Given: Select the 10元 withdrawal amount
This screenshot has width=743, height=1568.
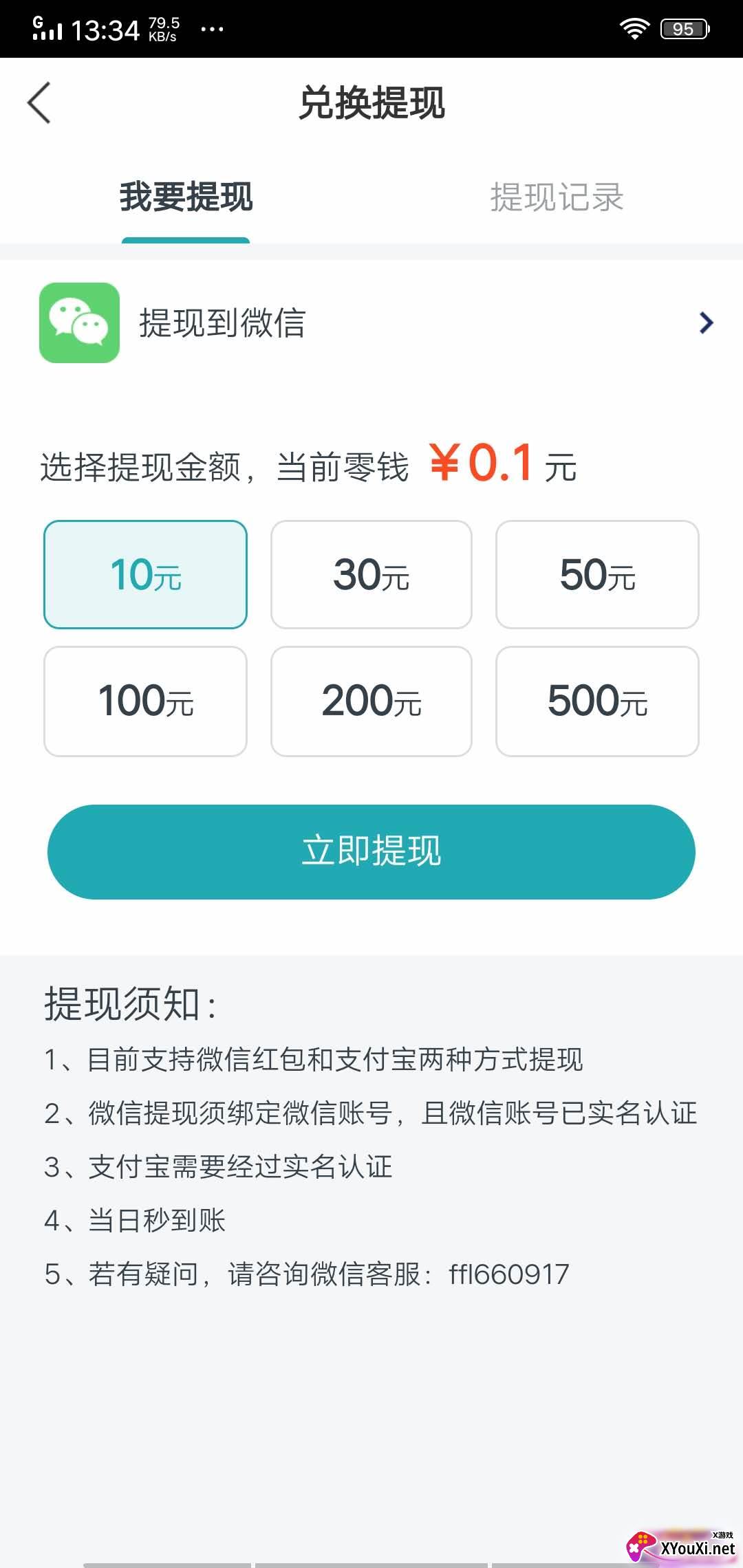Looking at the screenshot, I should 145,574.
